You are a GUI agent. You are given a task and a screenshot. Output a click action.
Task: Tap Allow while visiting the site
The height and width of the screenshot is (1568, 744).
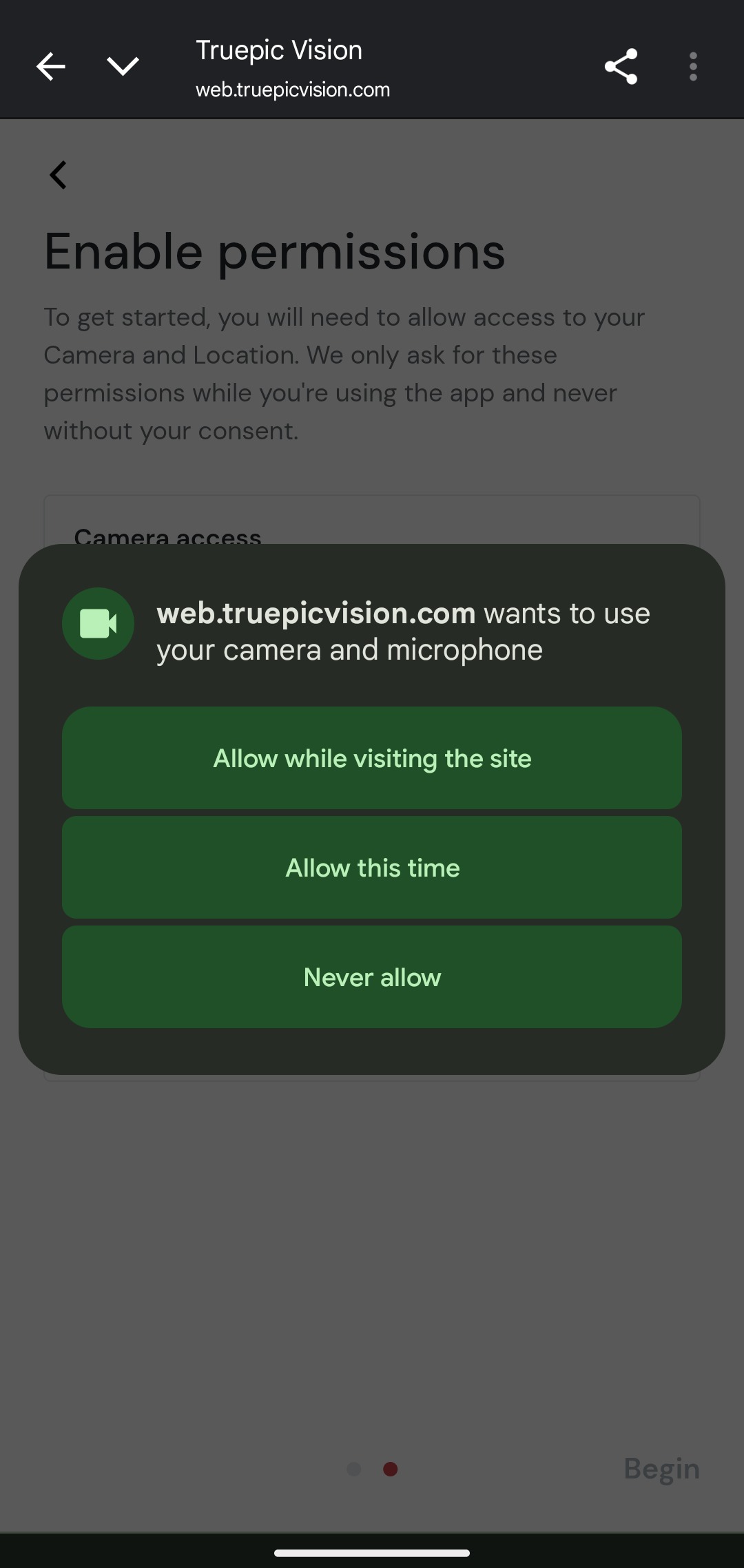pos(372,758)
